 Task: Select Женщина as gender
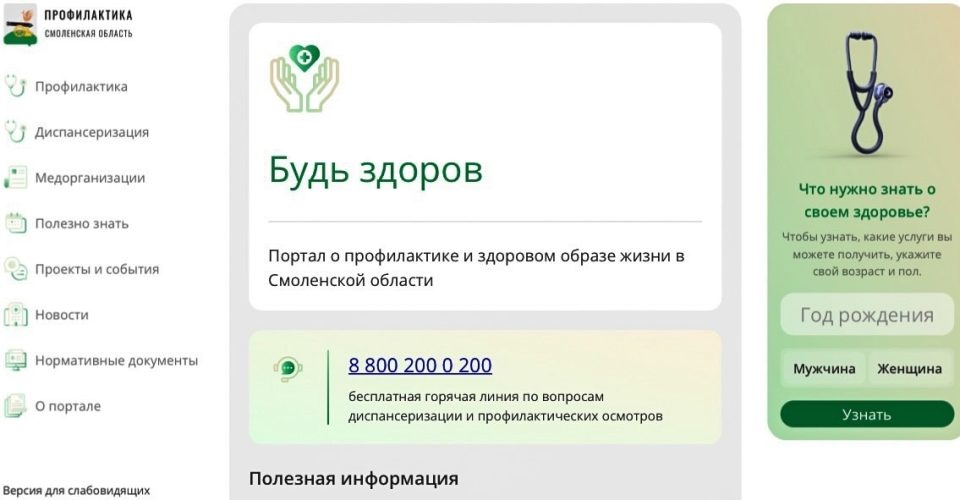909,369
